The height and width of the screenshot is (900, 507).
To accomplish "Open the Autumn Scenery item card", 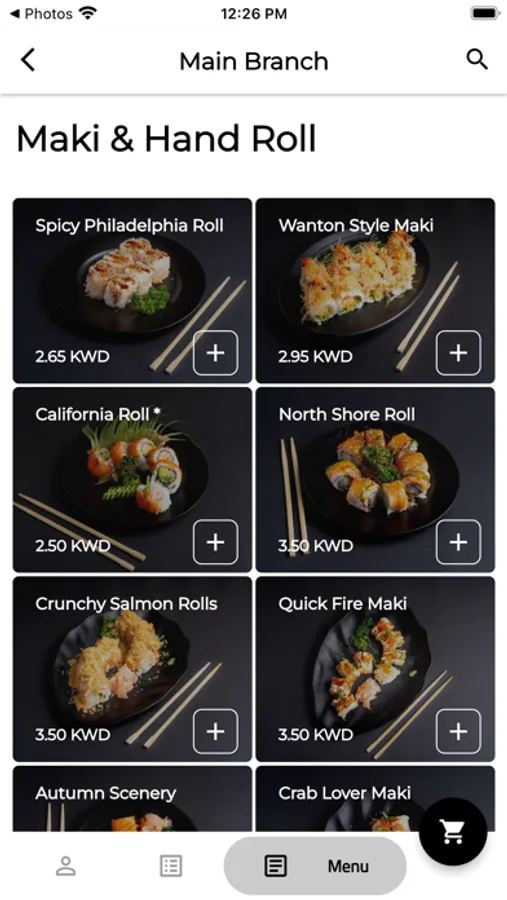I will click(x=132, y=798).
